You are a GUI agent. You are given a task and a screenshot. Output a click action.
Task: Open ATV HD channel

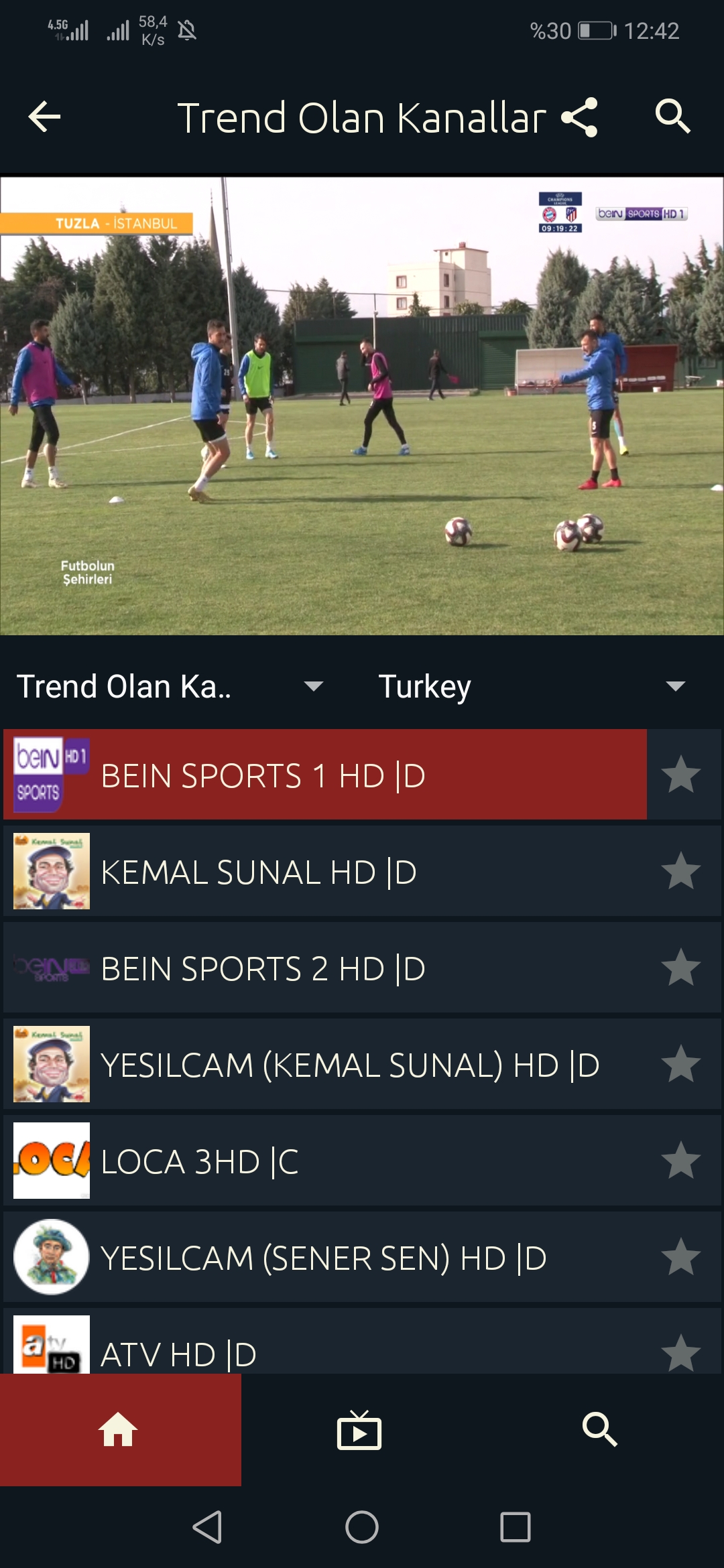(325, 1347)
